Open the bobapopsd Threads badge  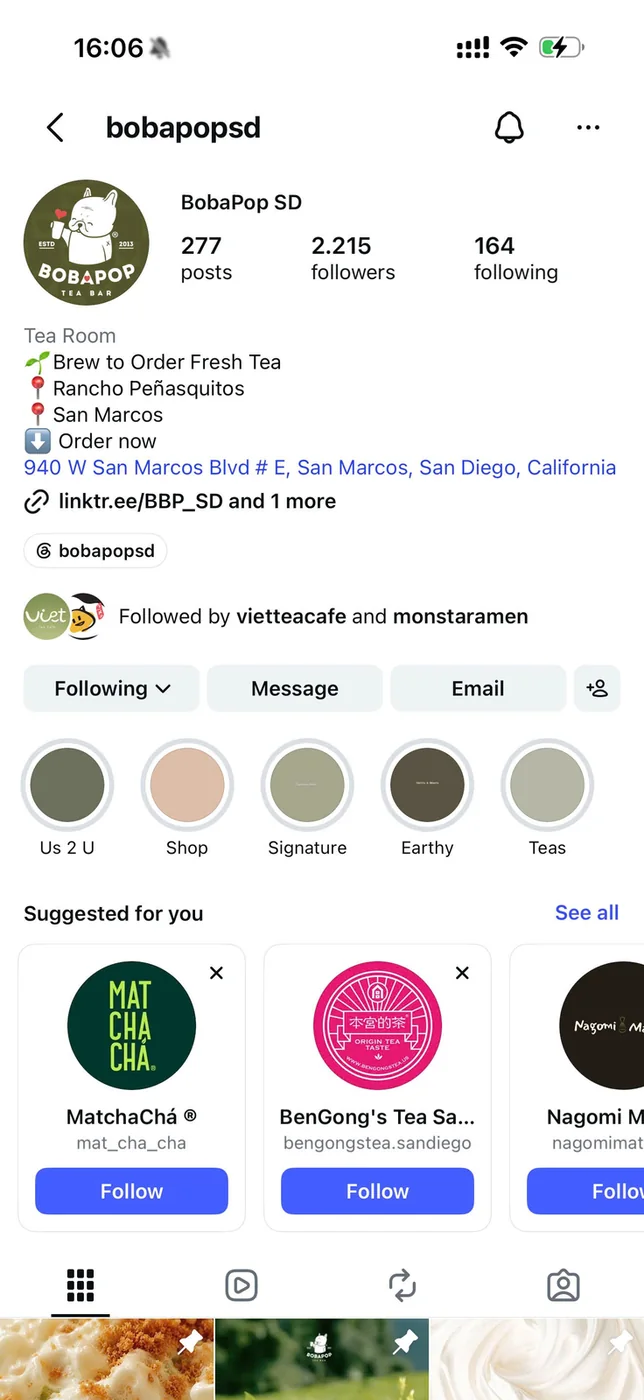point(95,551)
